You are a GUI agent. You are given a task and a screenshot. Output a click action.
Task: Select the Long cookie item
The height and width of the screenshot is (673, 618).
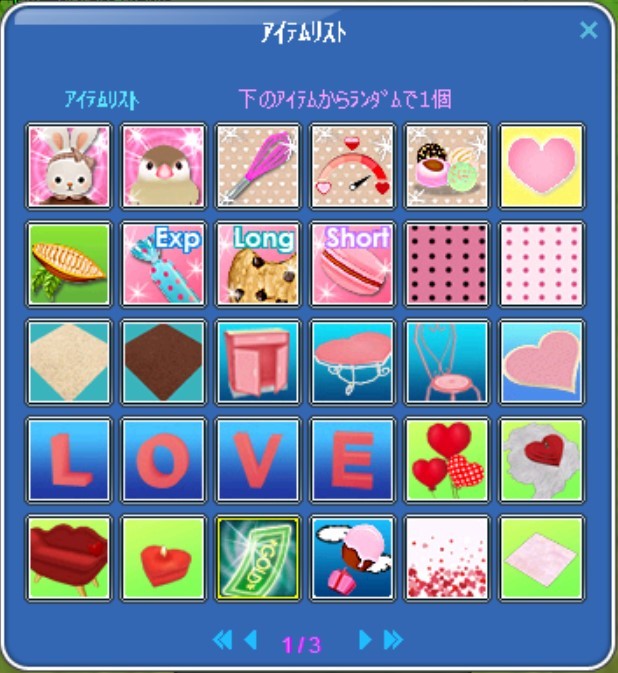[257, 264]
